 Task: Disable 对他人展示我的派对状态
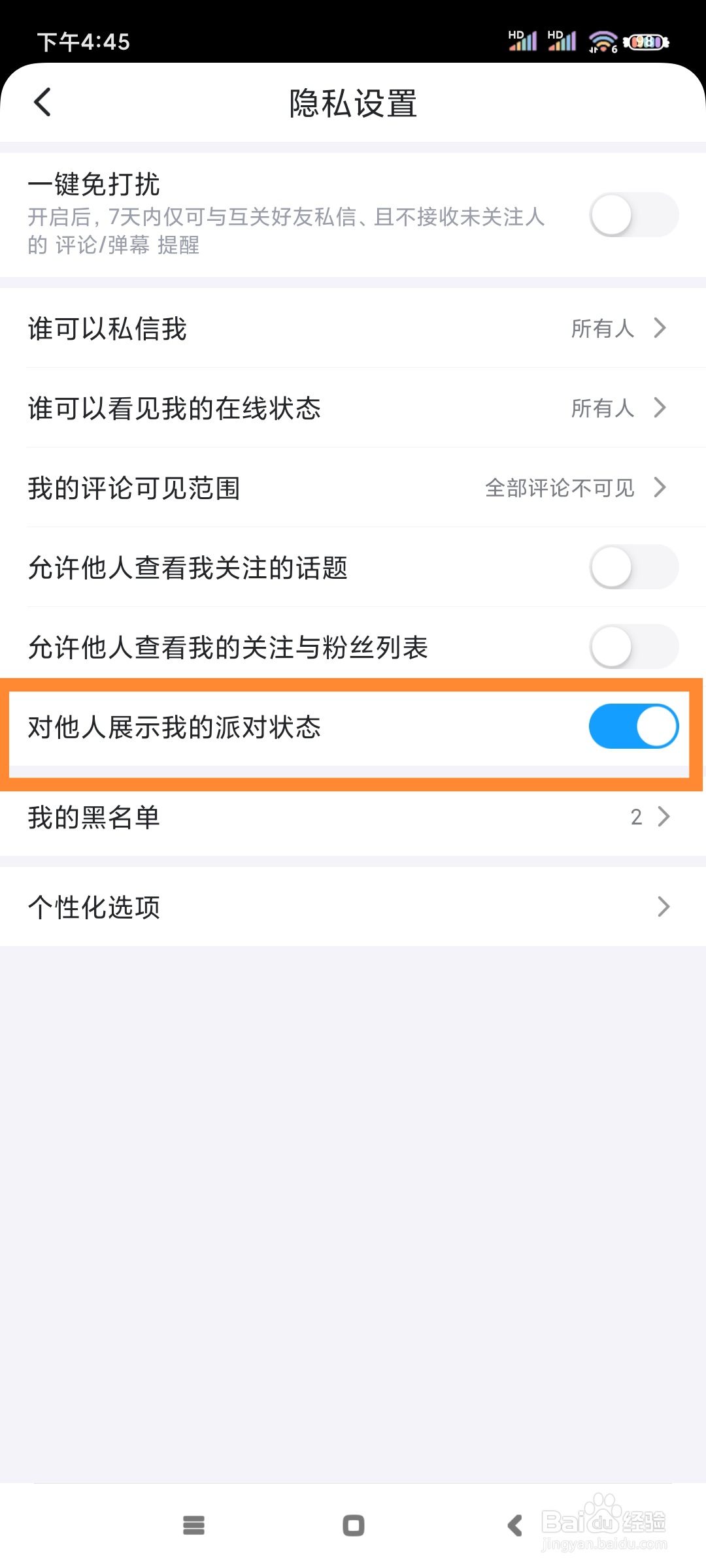[633, 726]
